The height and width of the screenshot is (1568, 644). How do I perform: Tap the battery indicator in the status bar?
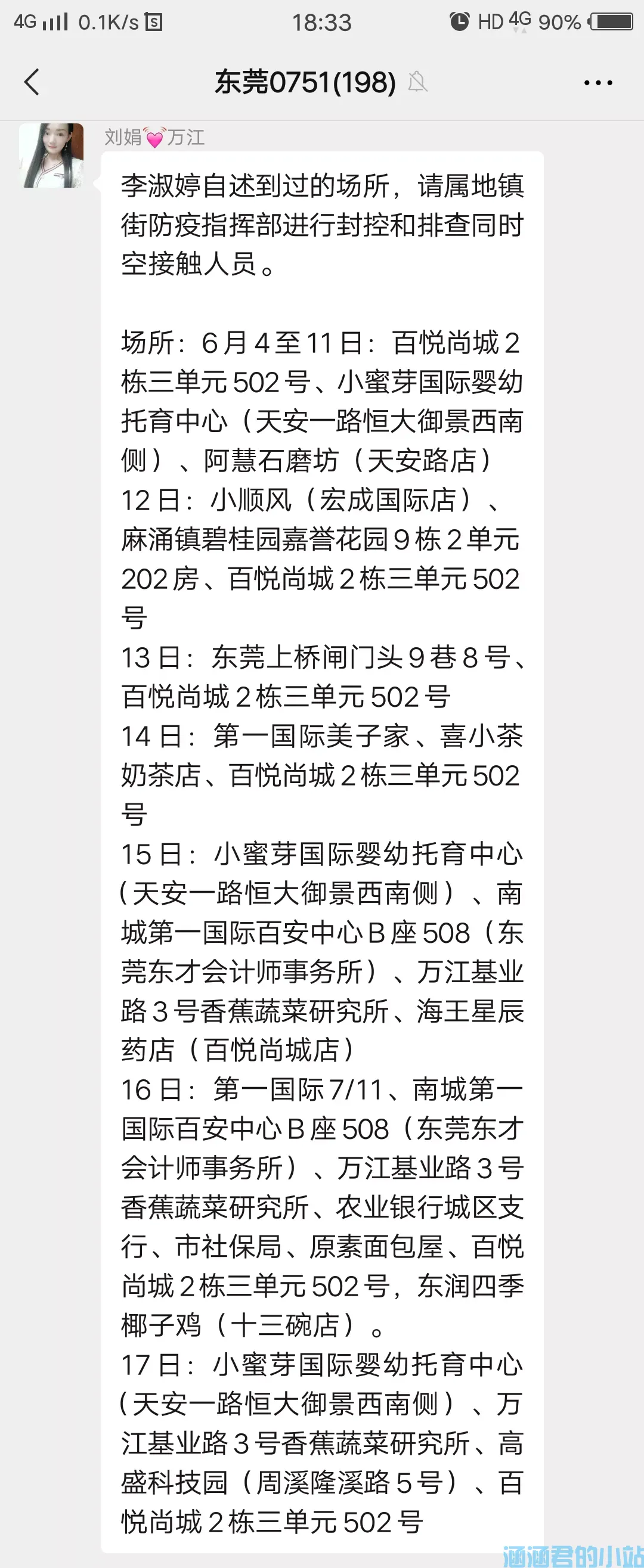[612, 21]
